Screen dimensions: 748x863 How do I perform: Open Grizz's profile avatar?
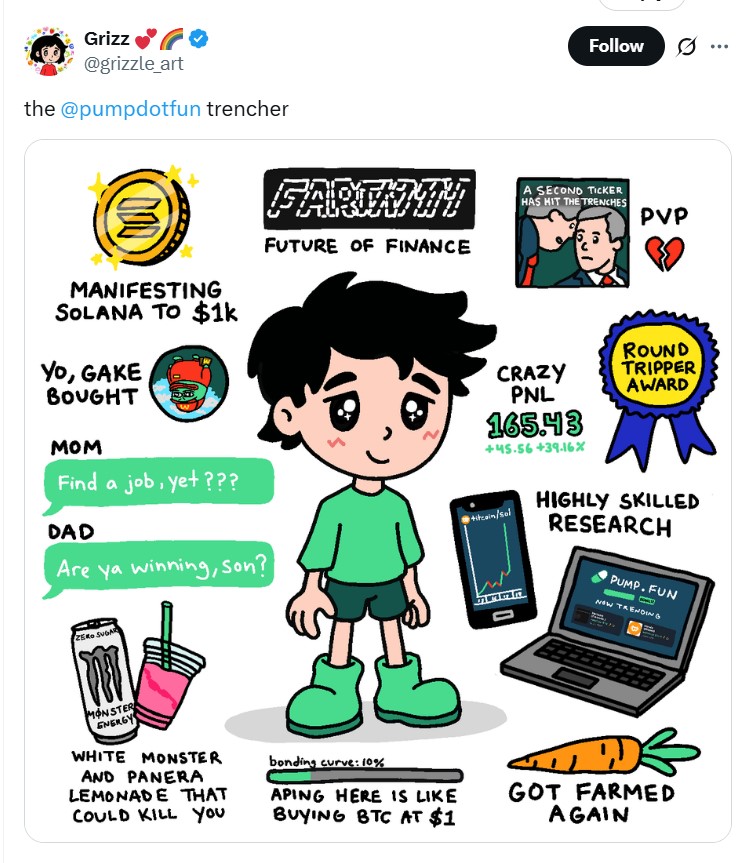[49, 52]
